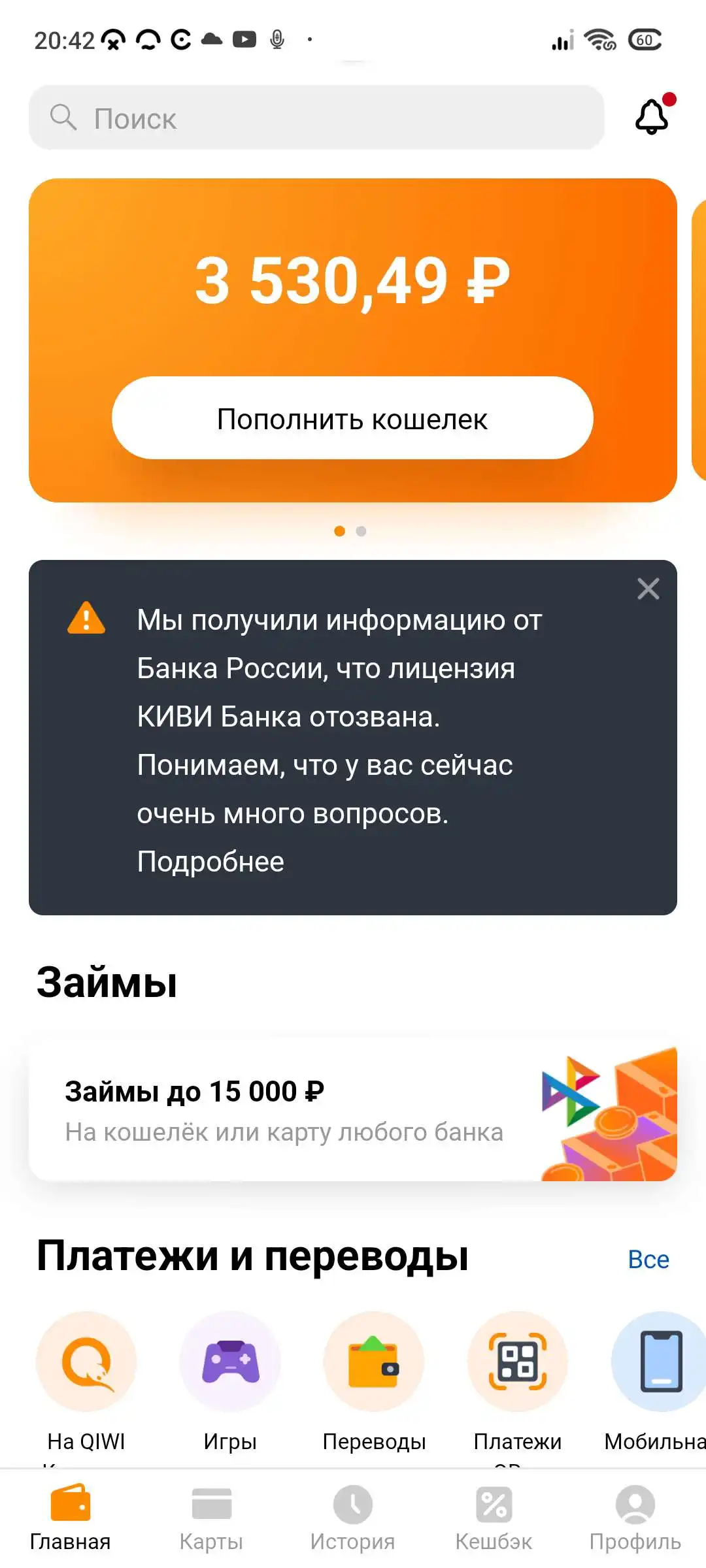The height and width of the screenshot is (1568, 706).
Task: Tap Пополнить кошелек button
Action: tap(352, 418)
